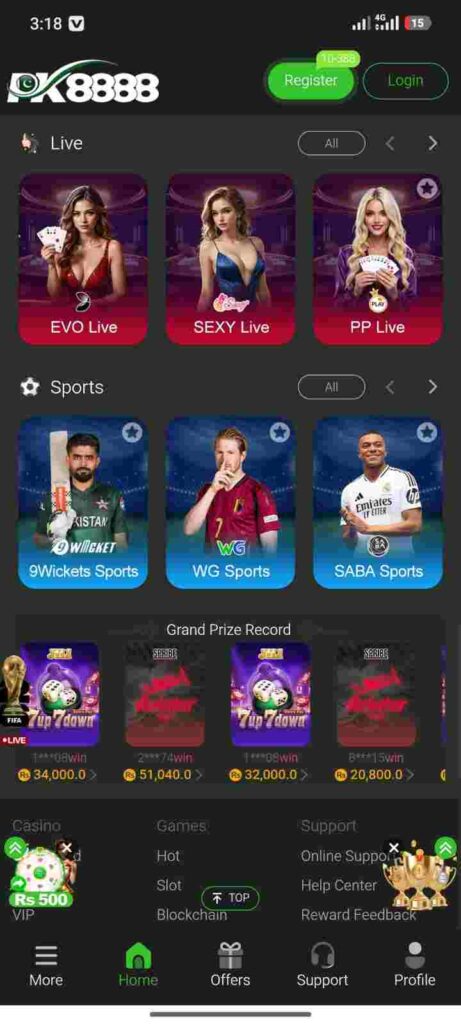Open the SABA Sports card
Image resolution: width=461 pixels, height=1024 pixels.
(378, 502)
